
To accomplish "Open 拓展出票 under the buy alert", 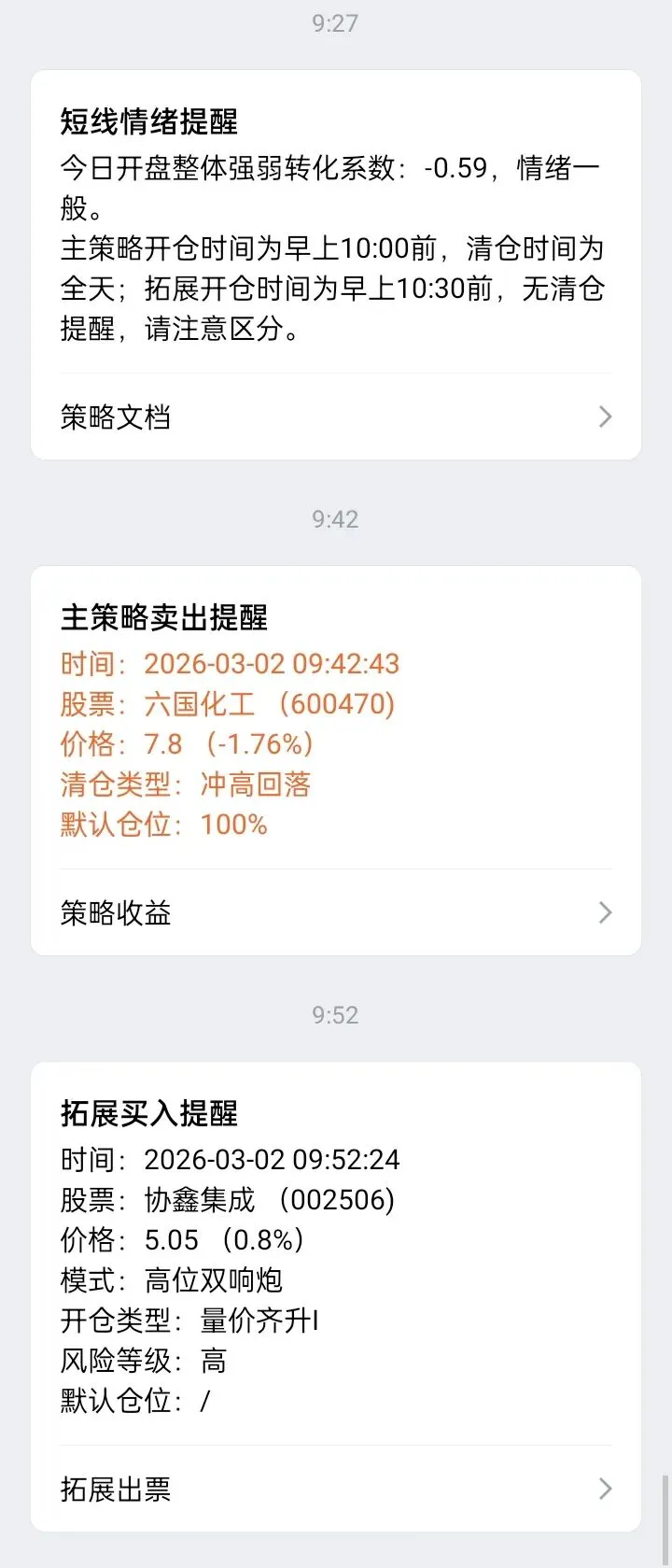I will pos(335,1489).
